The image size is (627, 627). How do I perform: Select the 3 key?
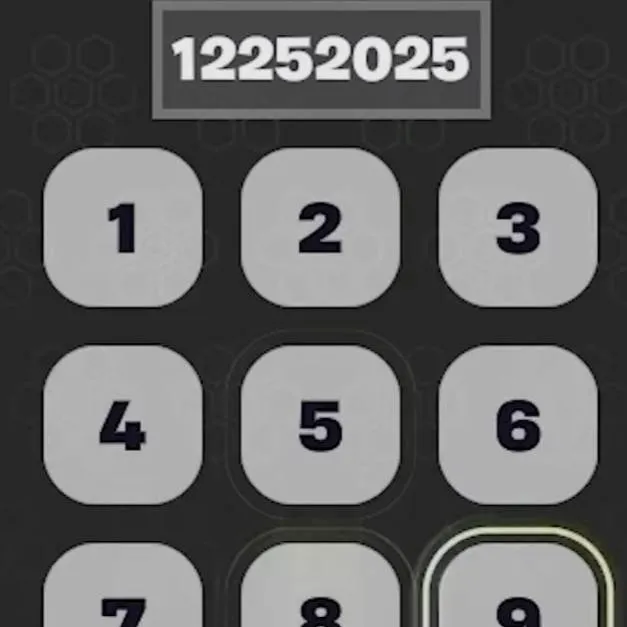coord(518,228)
